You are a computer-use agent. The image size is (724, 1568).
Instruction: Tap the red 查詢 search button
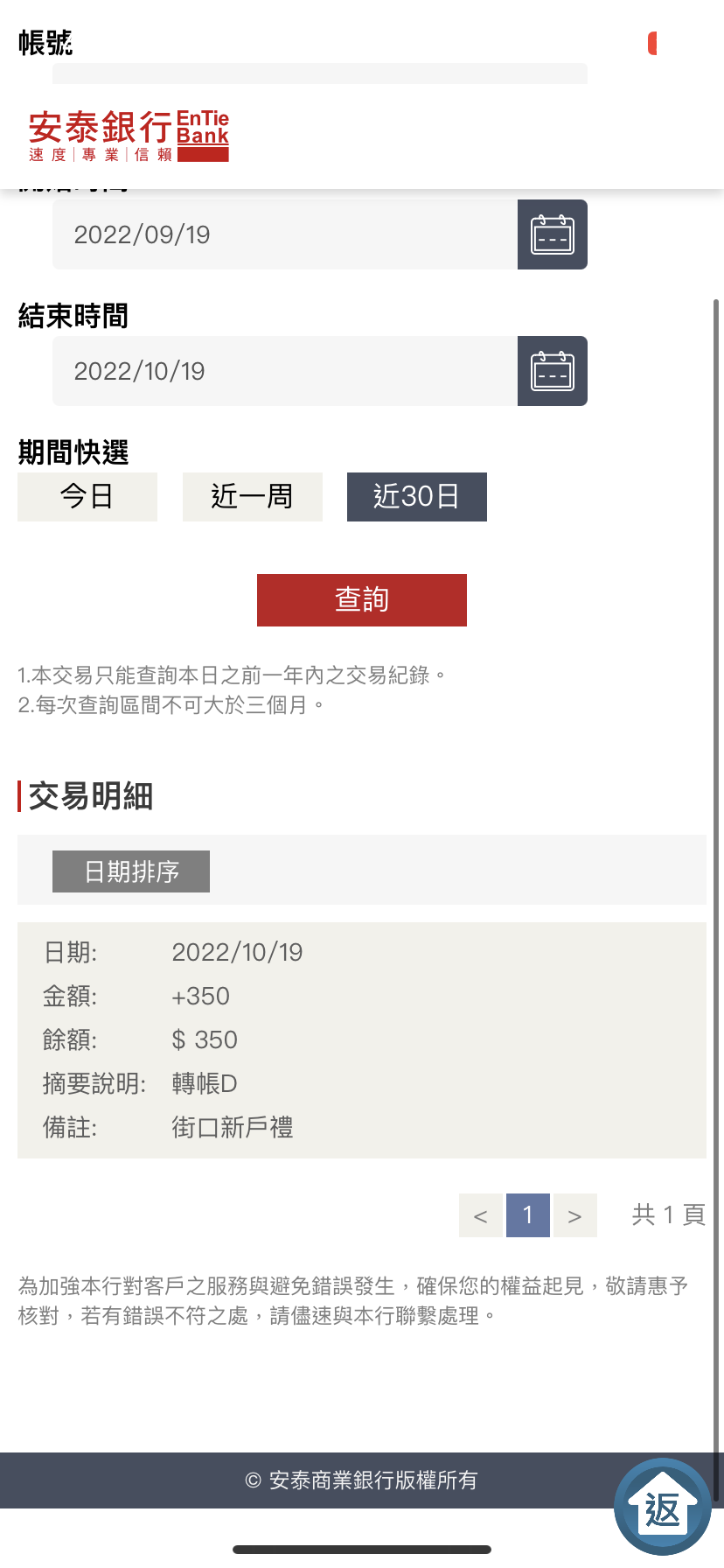[362, 600]
